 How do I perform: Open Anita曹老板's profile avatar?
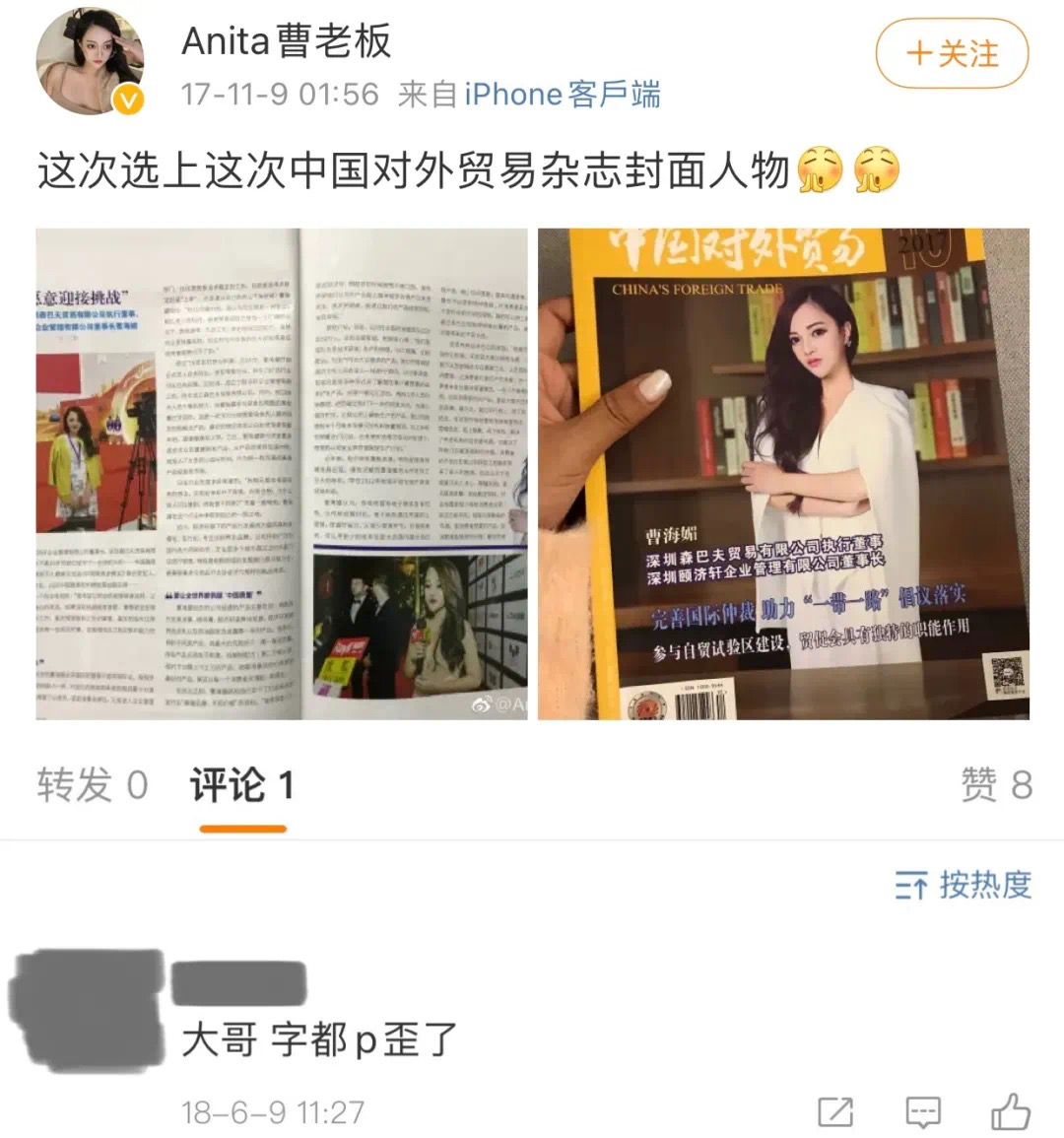point(91,61)
